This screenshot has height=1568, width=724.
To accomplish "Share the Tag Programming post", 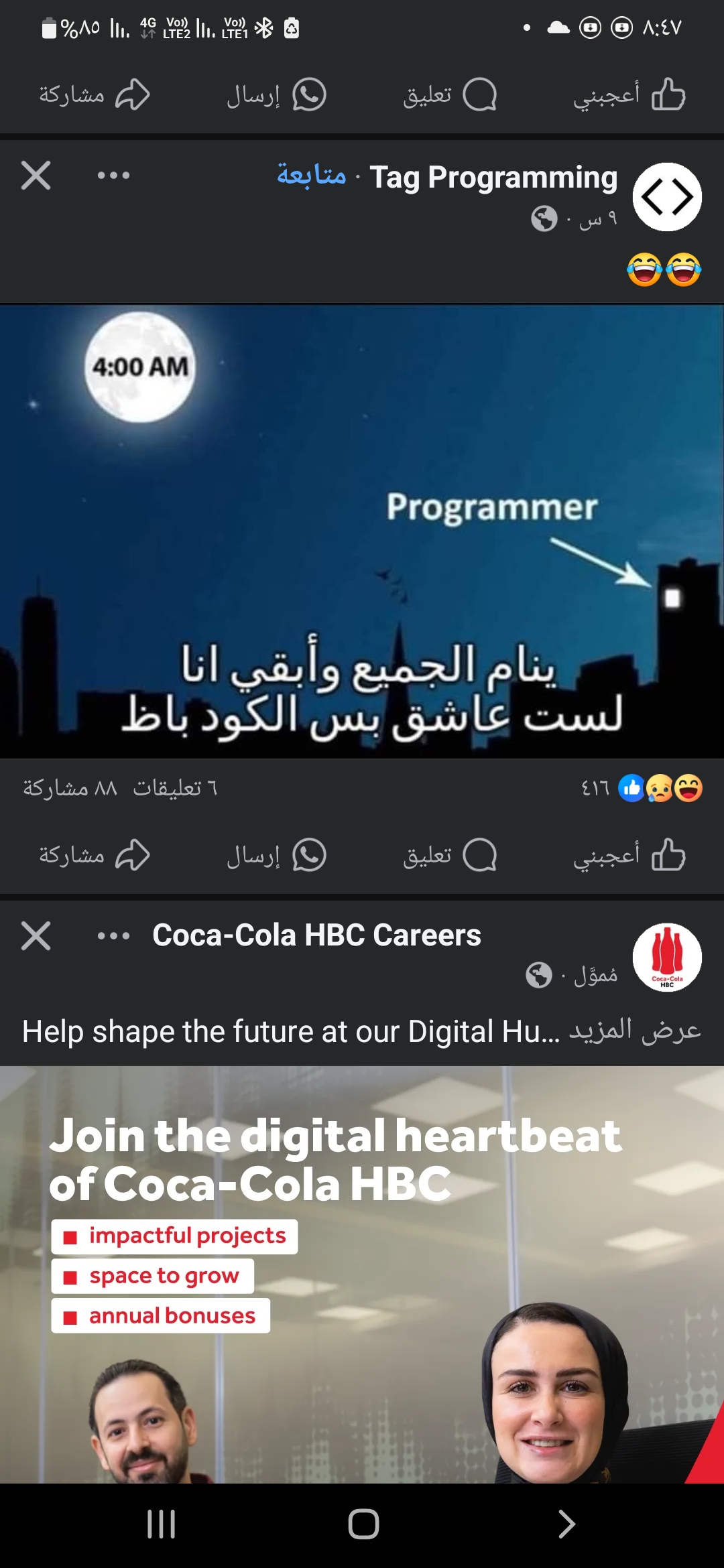I will pos(94,856).
